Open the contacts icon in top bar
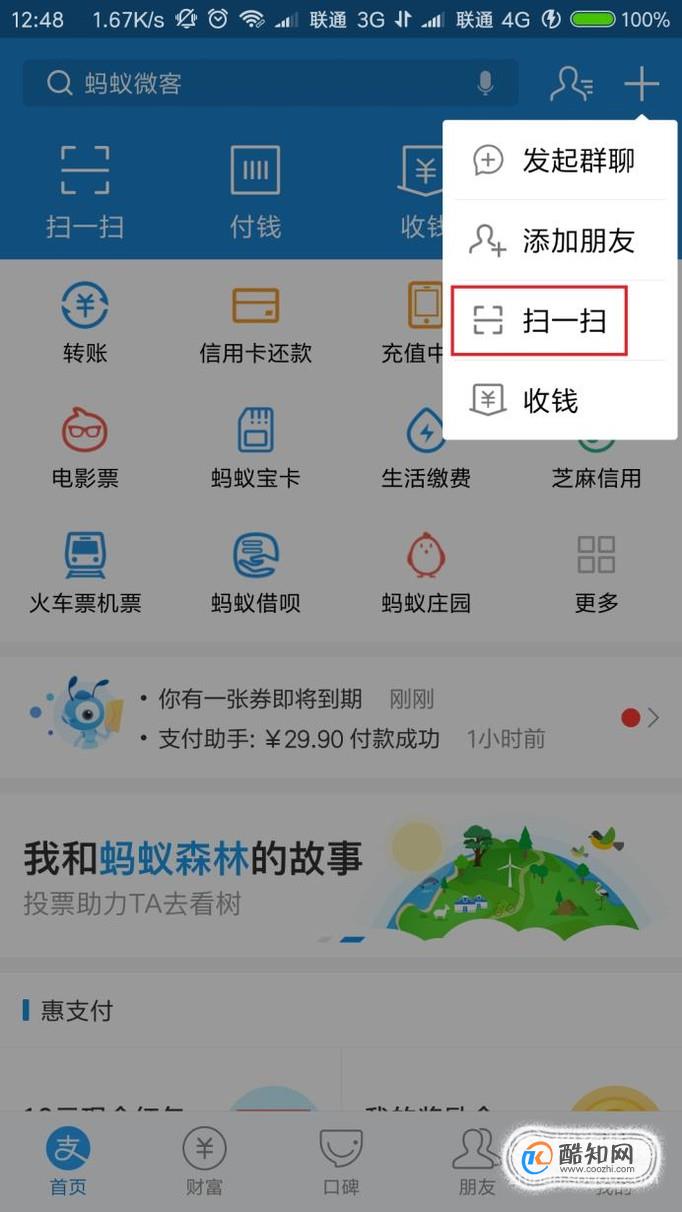 click(x=571, y=84)
